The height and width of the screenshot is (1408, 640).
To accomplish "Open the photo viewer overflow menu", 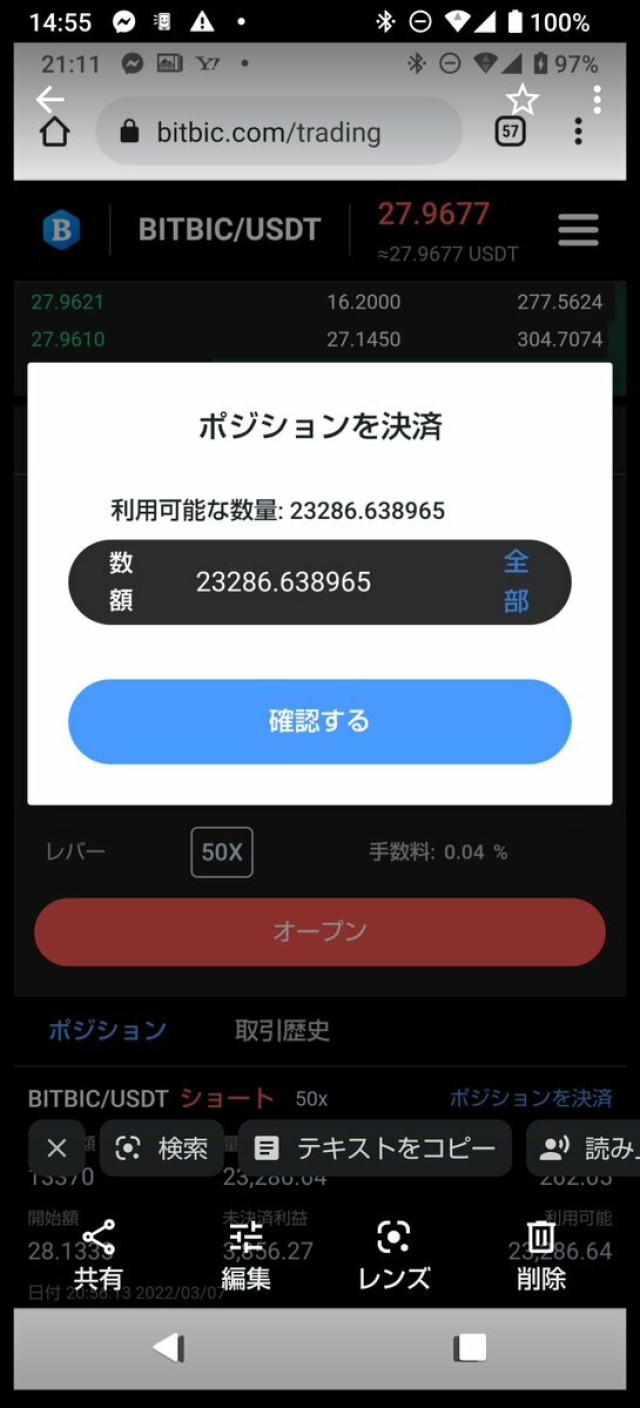I will tap(597, 99).
